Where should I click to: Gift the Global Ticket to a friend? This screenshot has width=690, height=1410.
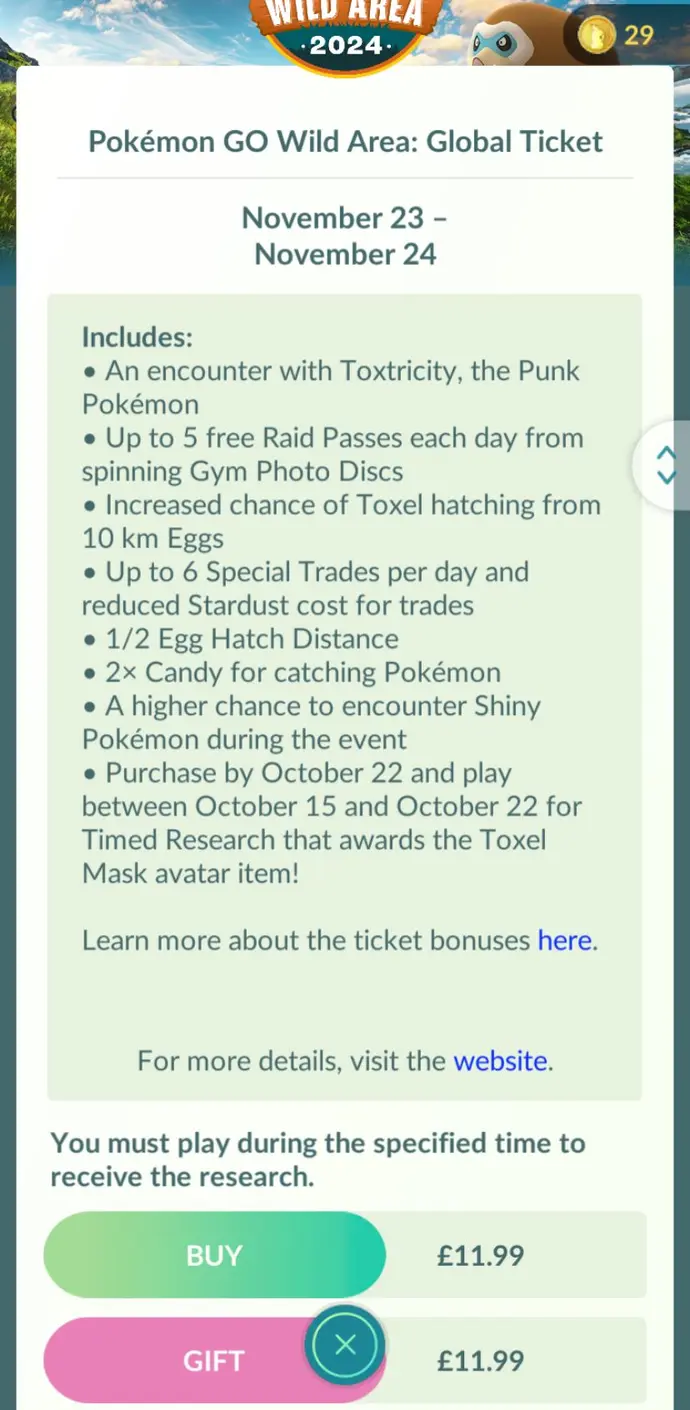tap(180, 1361)
